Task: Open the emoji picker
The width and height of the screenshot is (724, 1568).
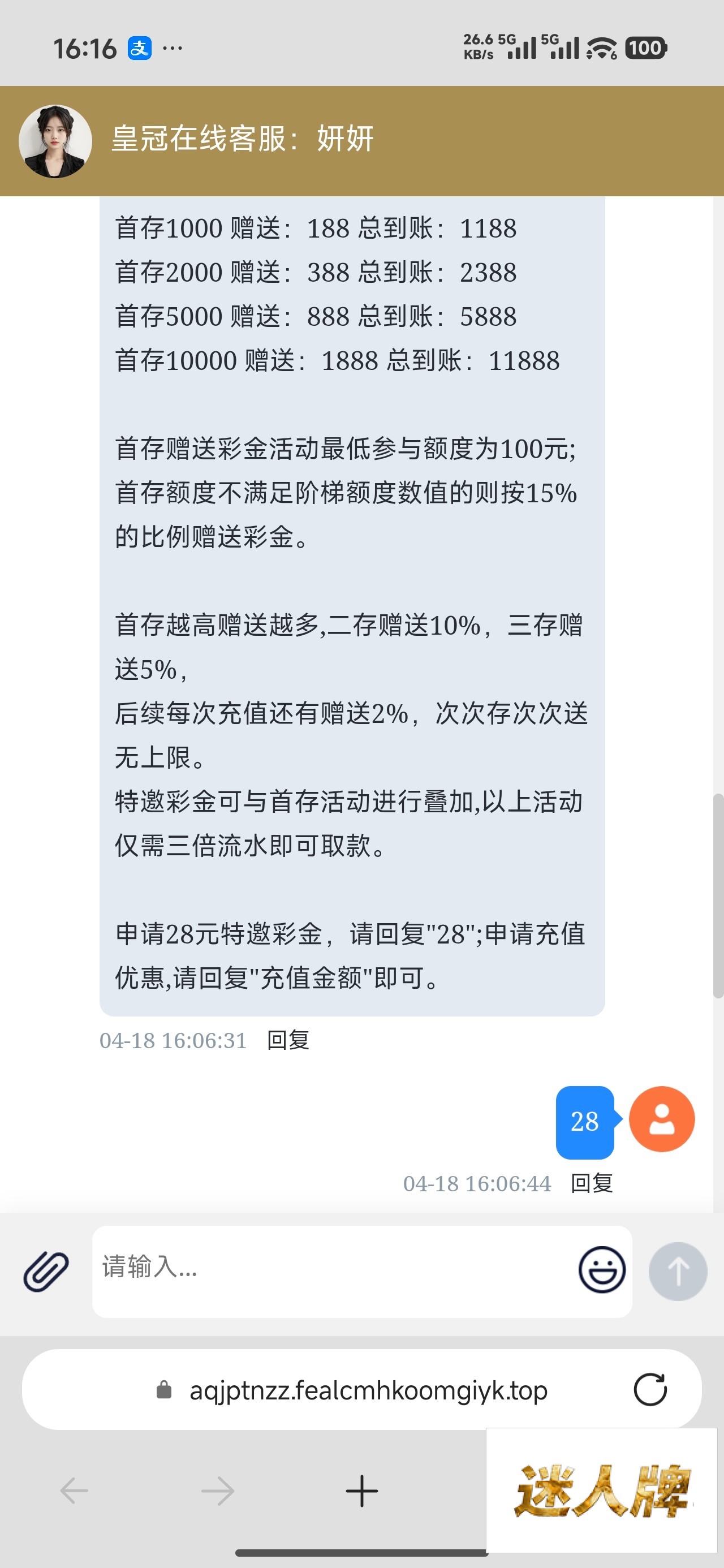Action: pos(602,1270)
